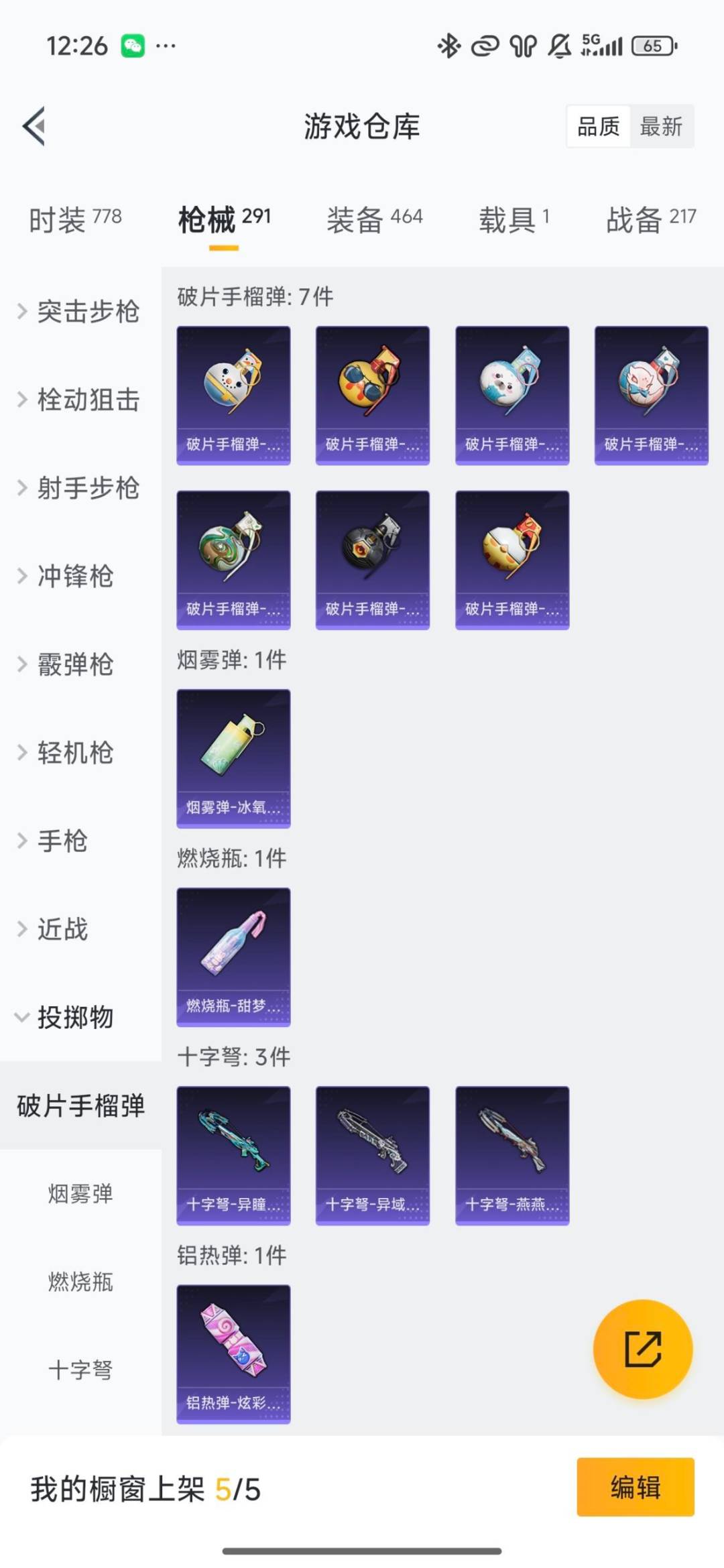Open the yellow share button

(x=642, y=1349)
